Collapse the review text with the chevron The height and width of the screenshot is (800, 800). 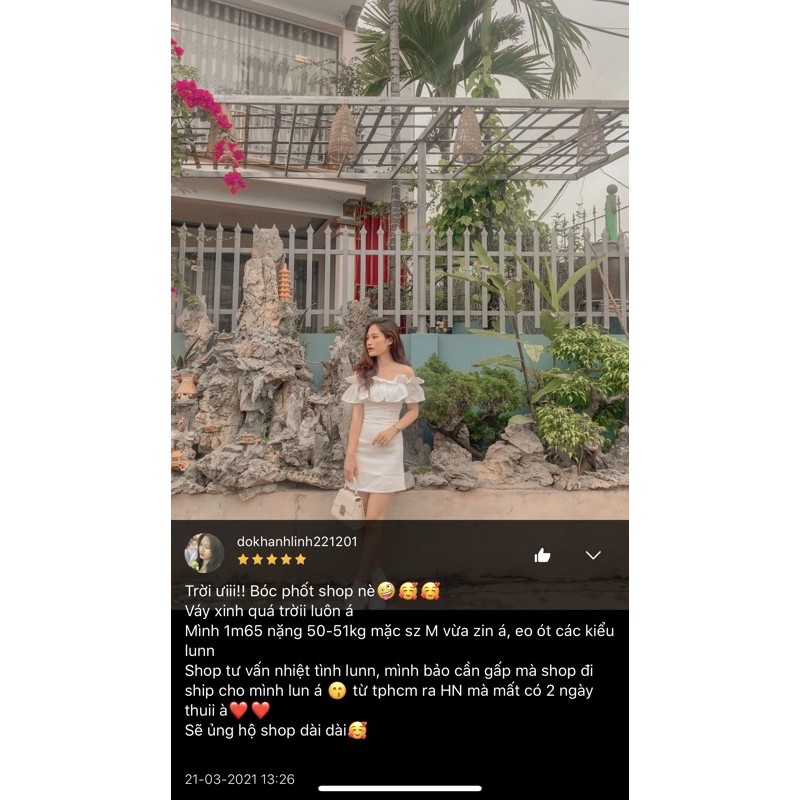click(x=593, y=555)
